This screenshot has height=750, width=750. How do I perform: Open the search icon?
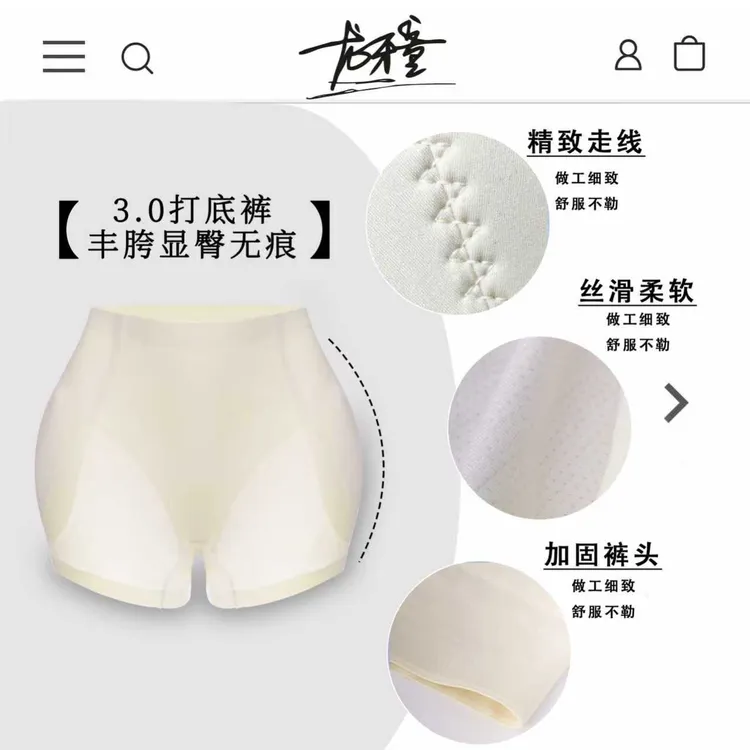click(x=137, y=58)
